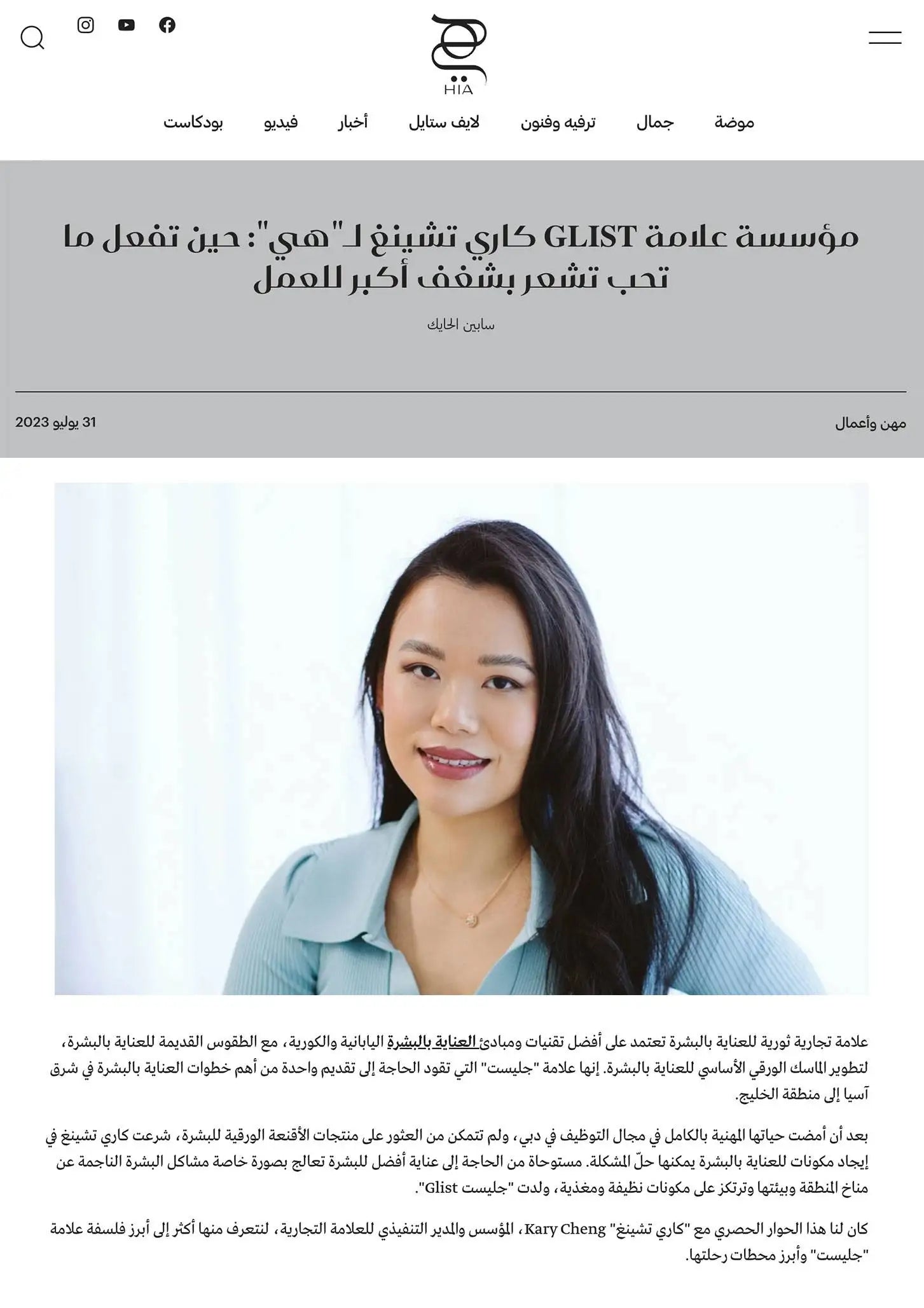Switch to the جمال section

pos(655,122)
